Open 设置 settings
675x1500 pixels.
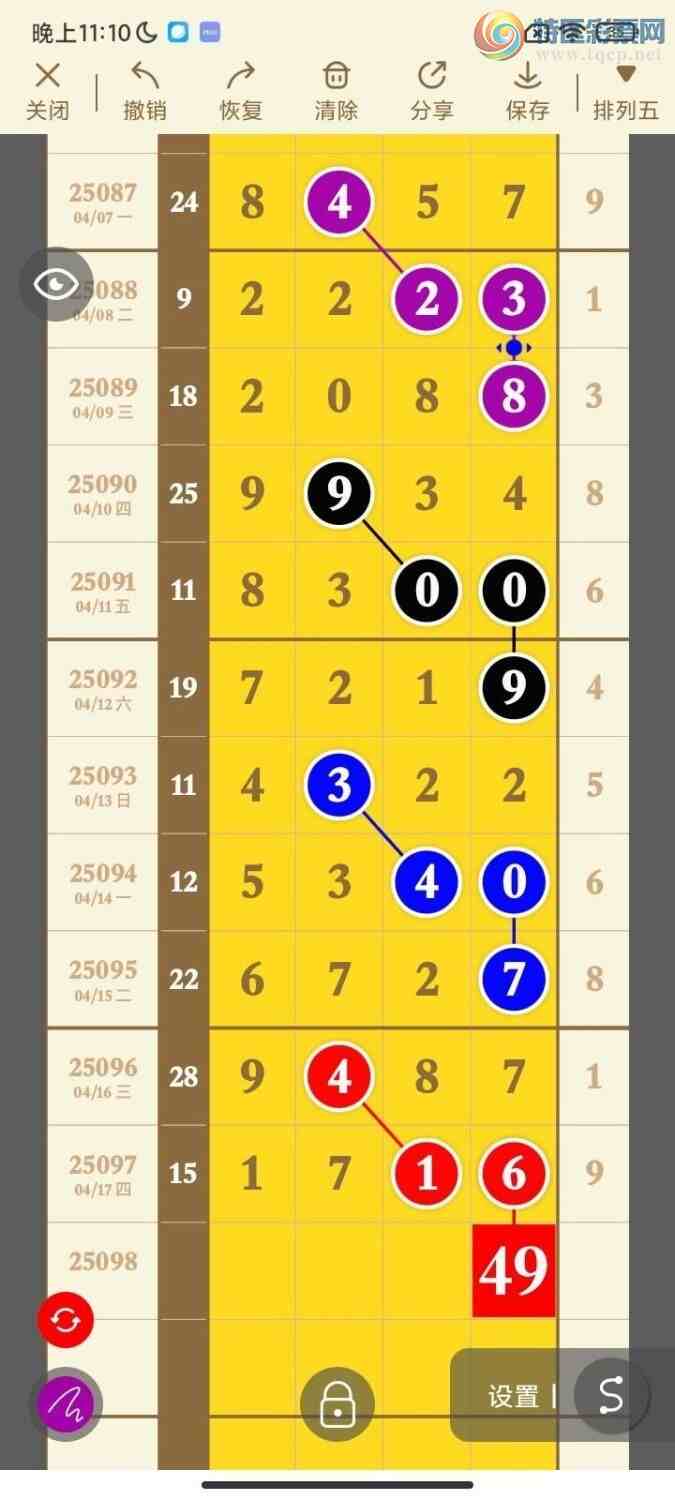coord(513,1396)
